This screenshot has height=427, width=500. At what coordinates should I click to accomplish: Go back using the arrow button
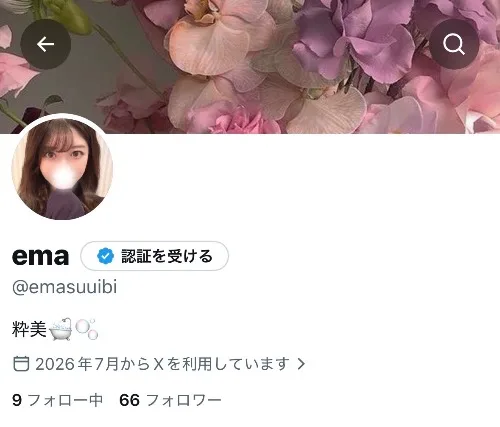coord(46,44)
